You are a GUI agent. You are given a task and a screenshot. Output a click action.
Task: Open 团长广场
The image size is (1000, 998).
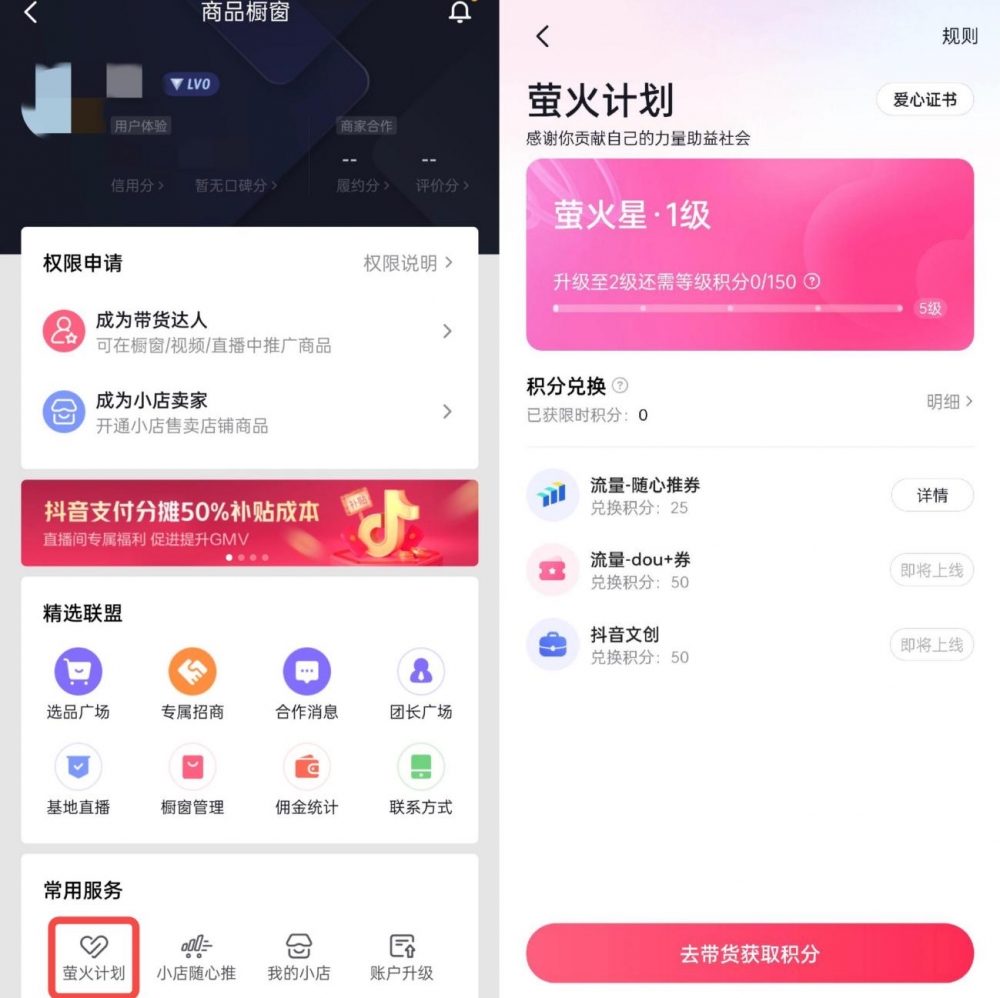[x=420, y=685]
